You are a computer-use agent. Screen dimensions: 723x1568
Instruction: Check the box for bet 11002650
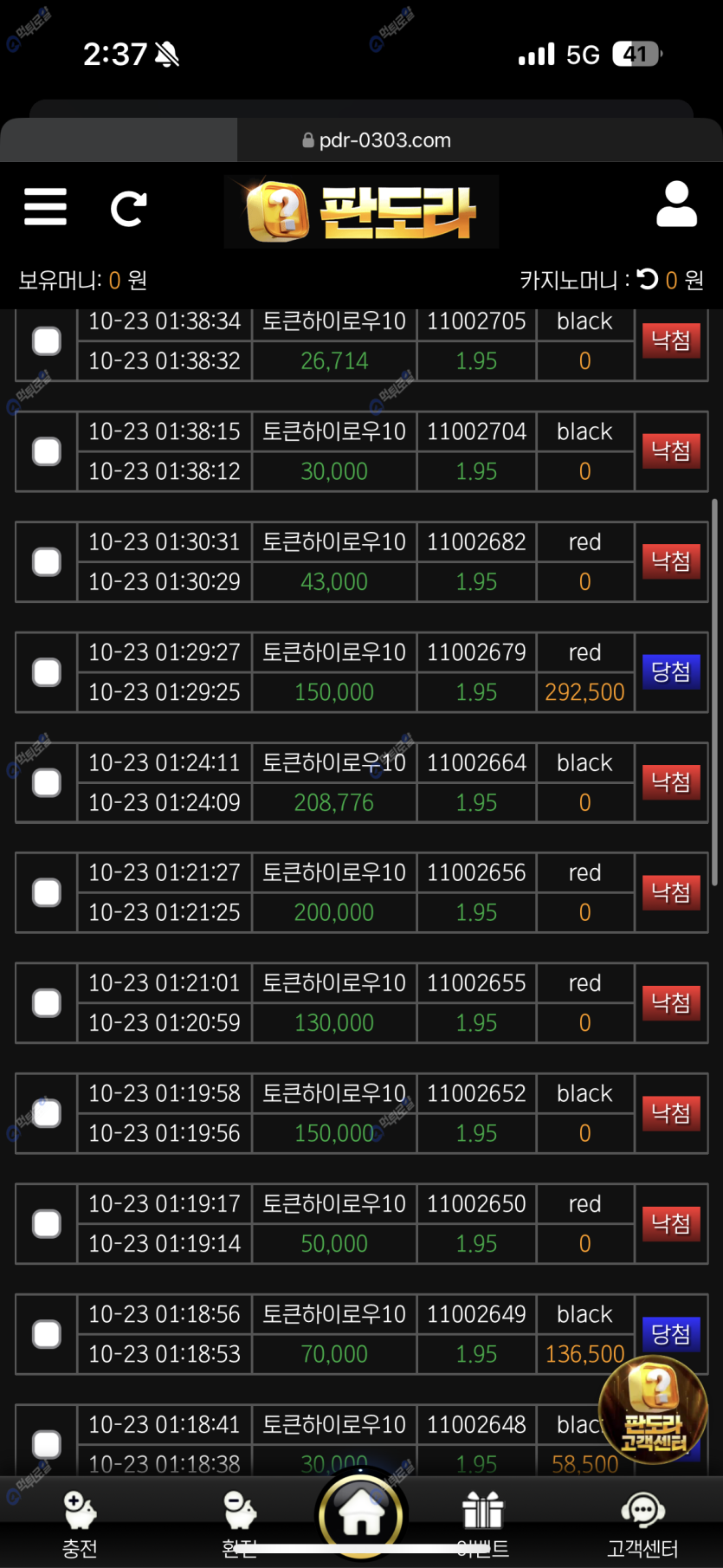(x=47, y=1223)
